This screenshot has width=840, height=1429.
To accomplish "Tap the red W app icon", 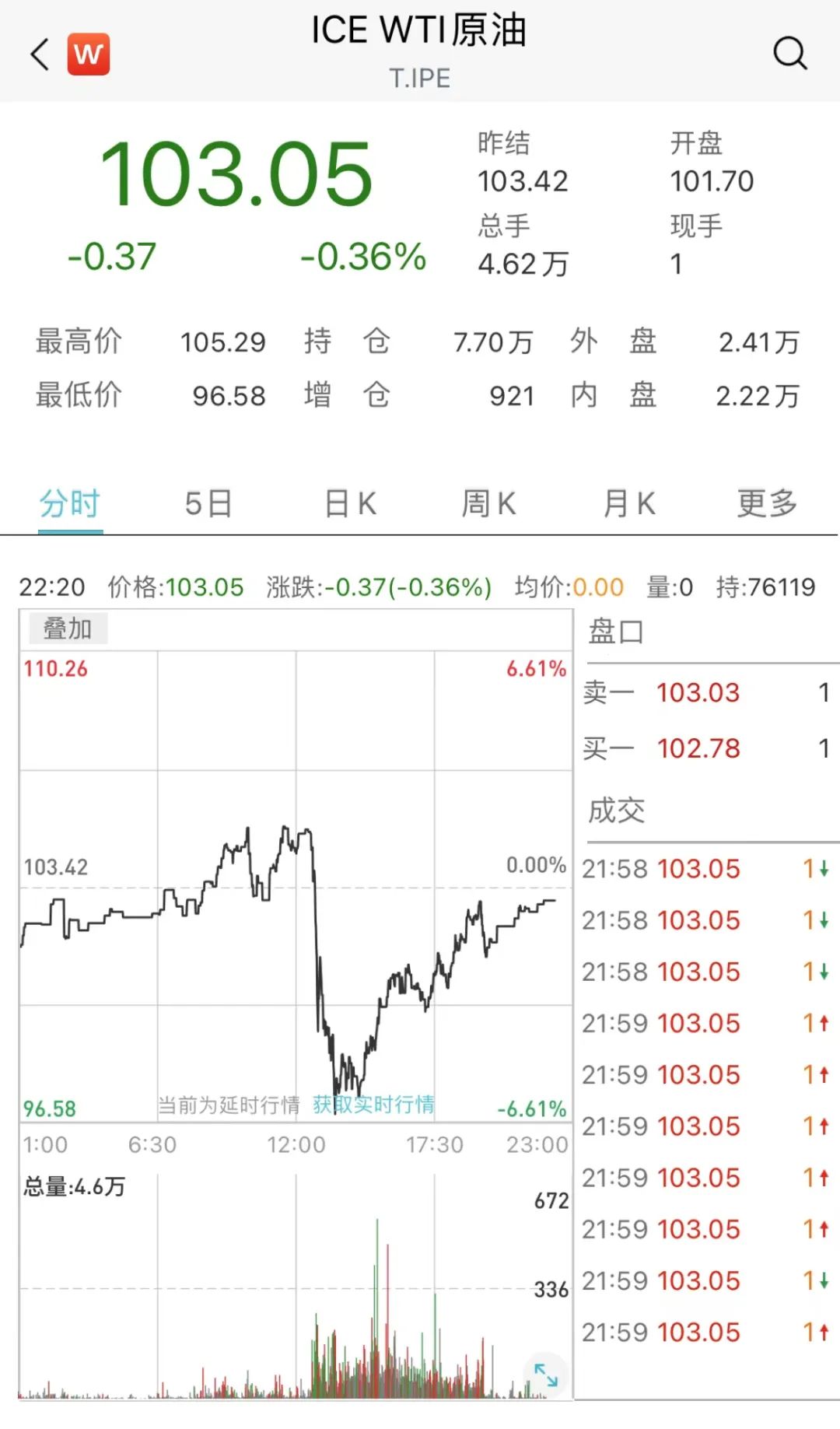I will pyautogui.click(x=89, y=54).
